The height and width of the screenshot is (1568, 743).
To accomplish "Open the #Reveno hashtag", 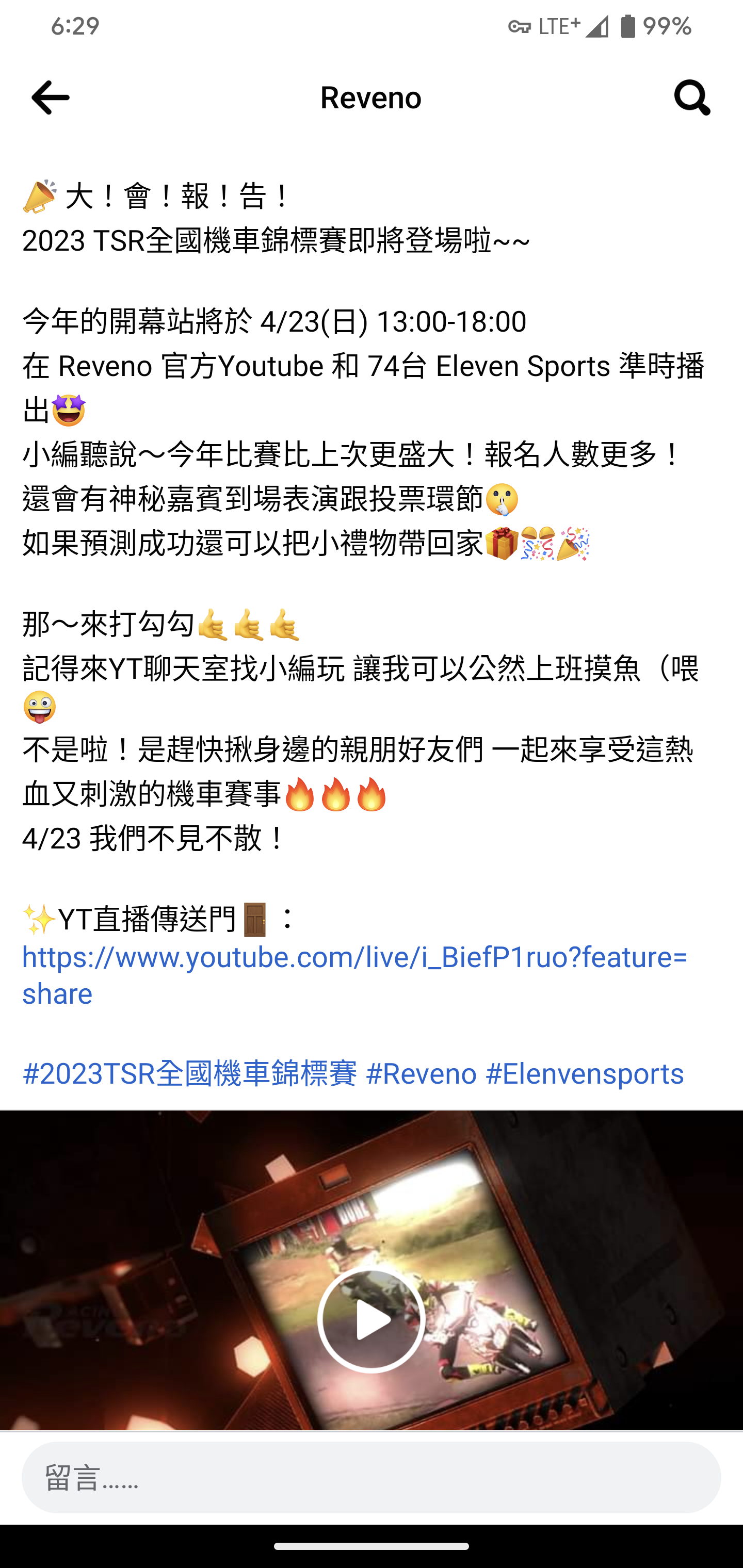I will click(422, 1074).
